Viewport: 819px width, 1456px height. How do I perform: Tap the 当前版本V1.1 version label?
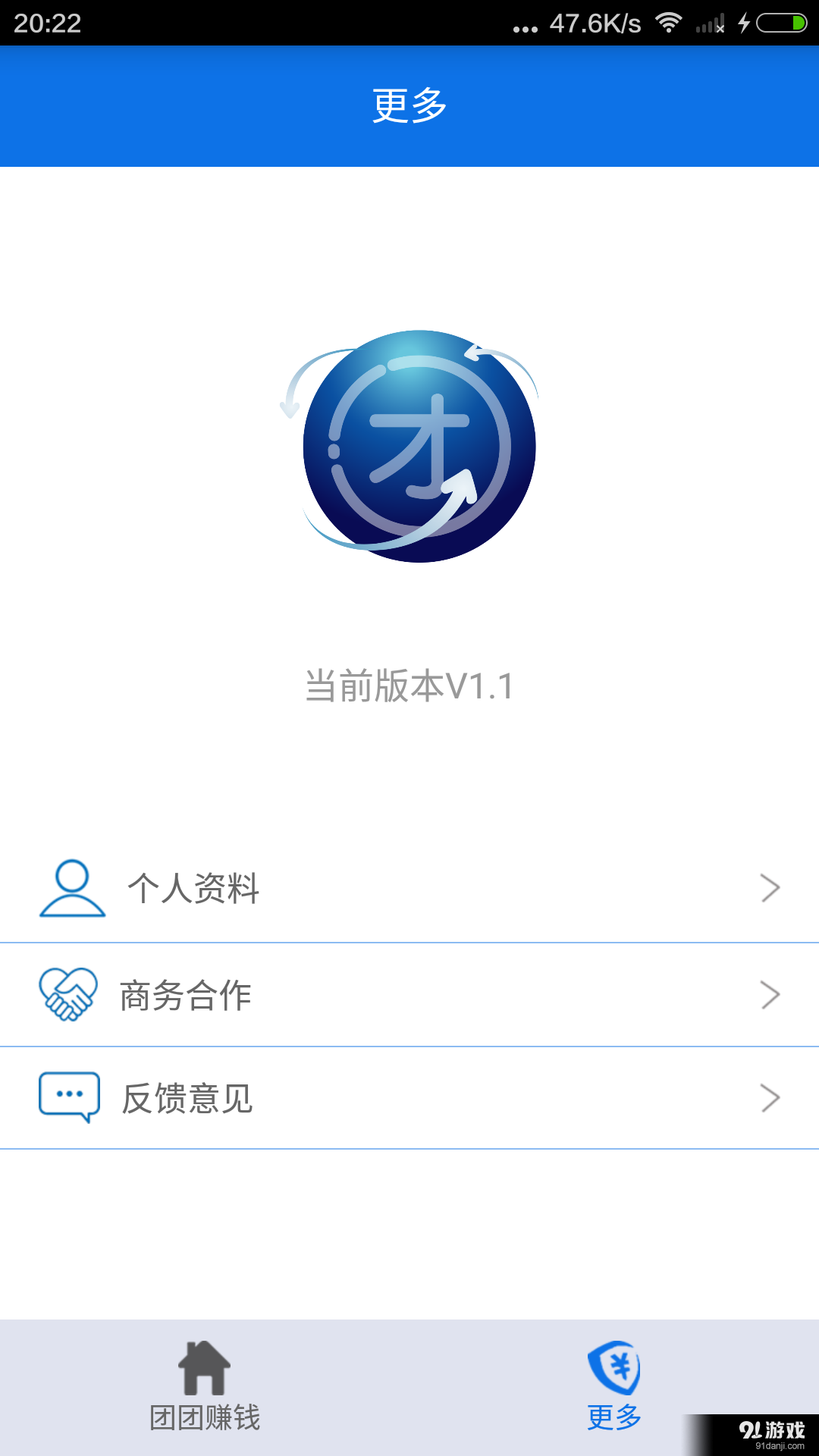[409, 686]
